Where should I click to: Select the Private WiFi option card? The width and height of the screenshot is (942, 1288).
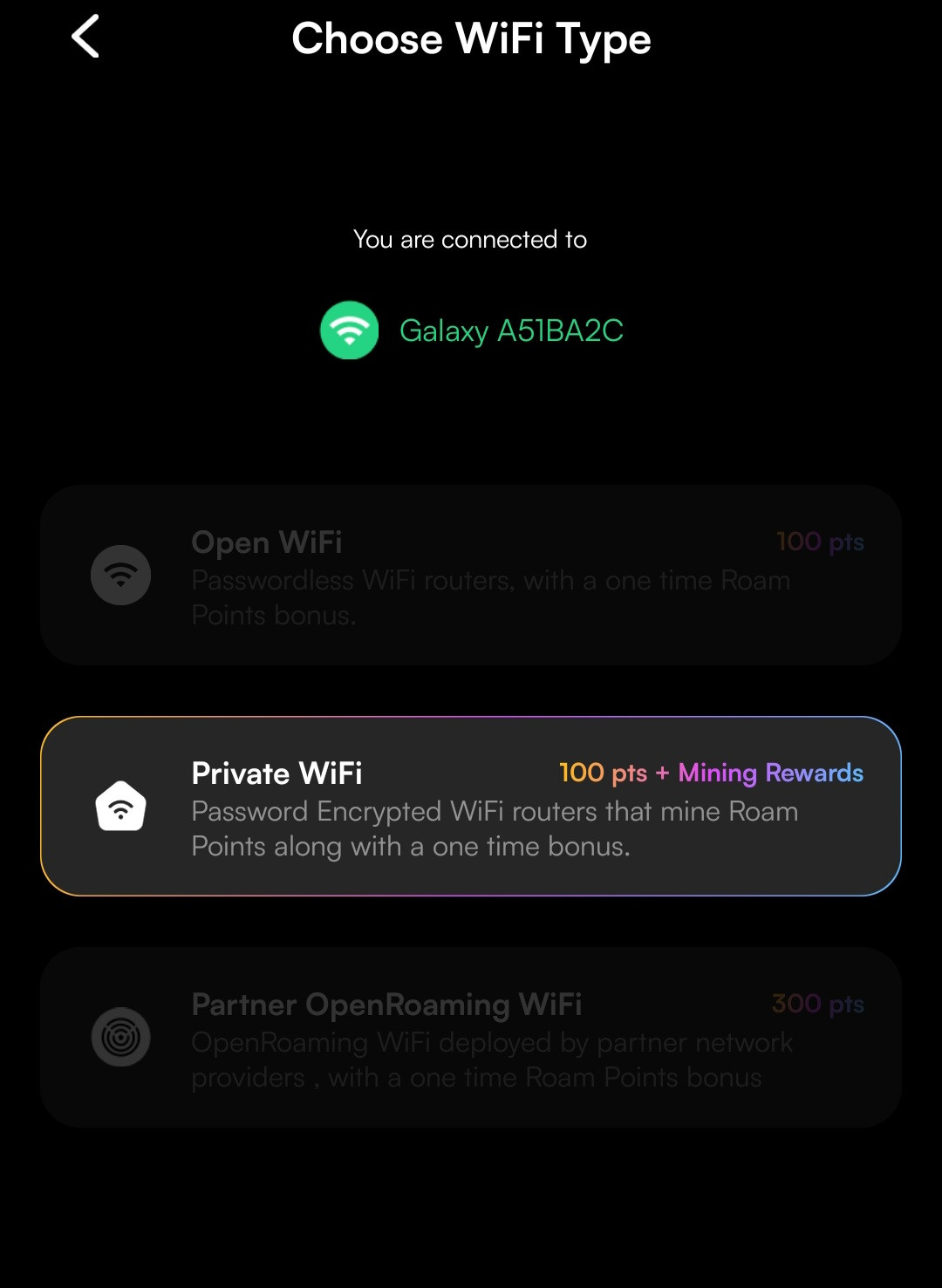coord(471,807)
